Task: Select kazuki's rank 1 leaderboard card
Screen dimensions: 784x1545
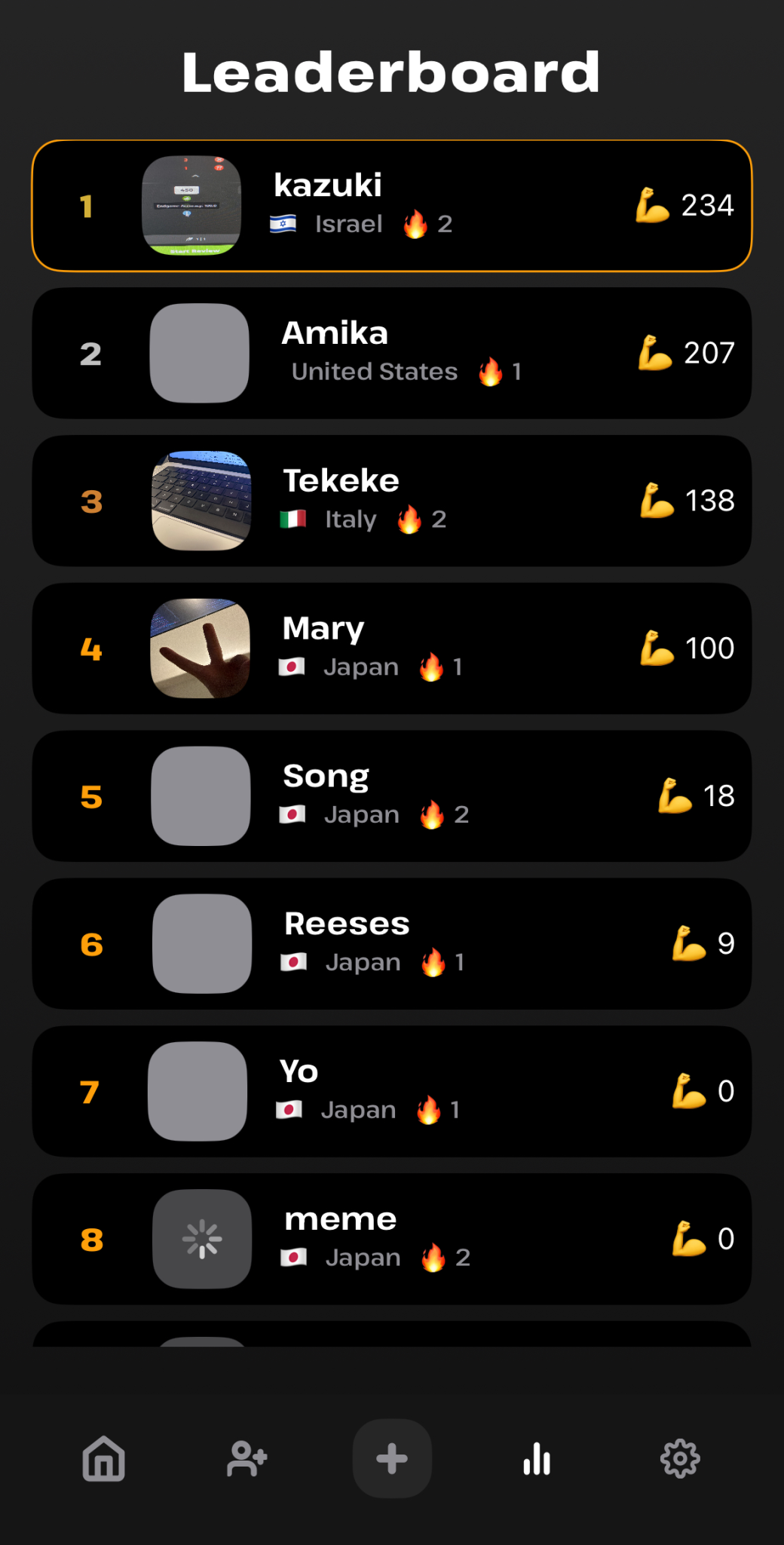Action: [x=391, y=204]
